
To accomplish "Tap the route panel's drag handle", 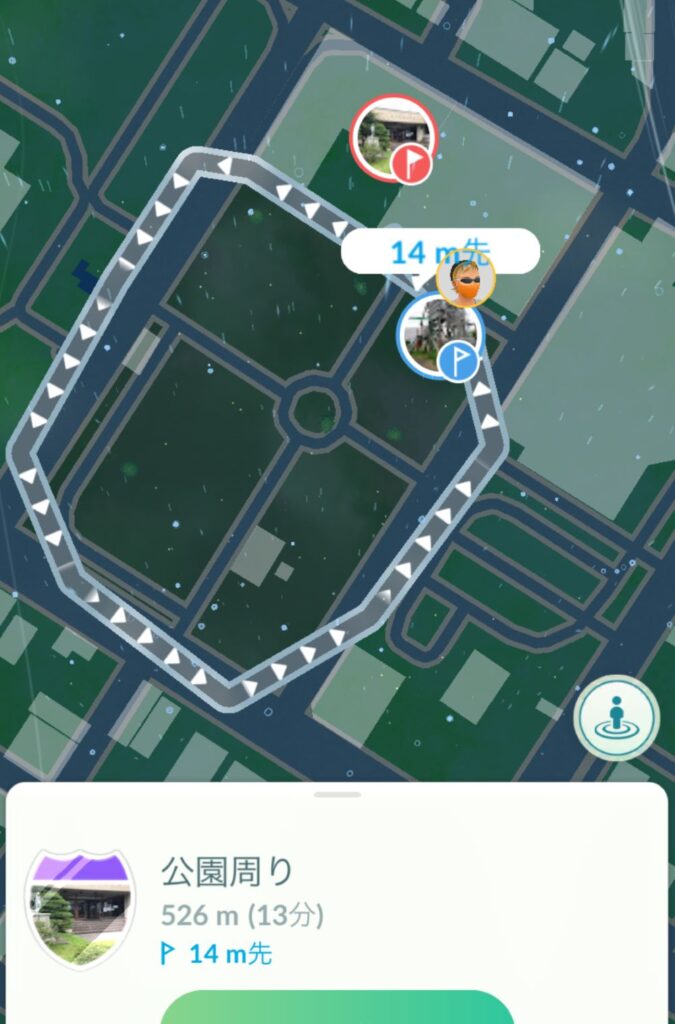I will tap(337, 794).
